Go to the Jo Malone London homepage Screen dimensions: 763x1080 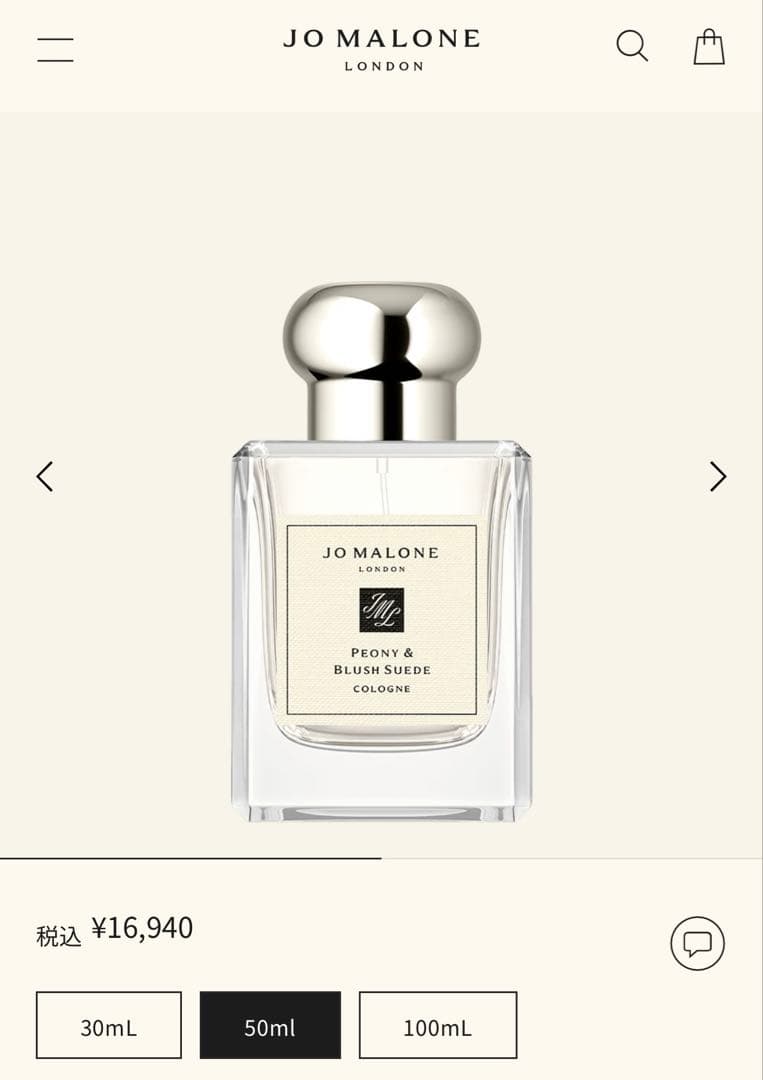click(x=381, y=49)
